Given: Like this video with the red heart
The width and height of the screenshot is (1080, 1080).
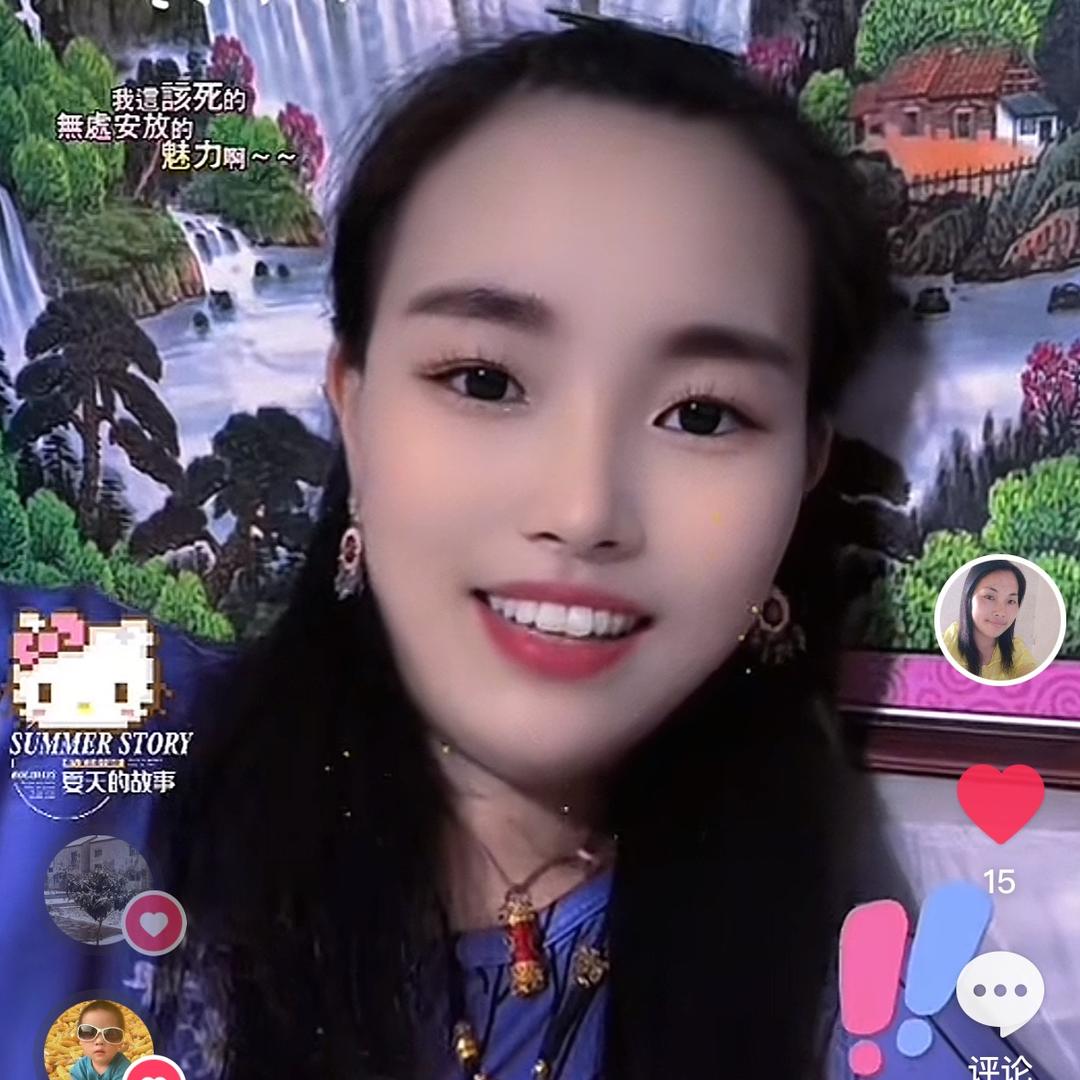Looking at the screenshot, I should pyautogui.click(x=1000, y=801).
